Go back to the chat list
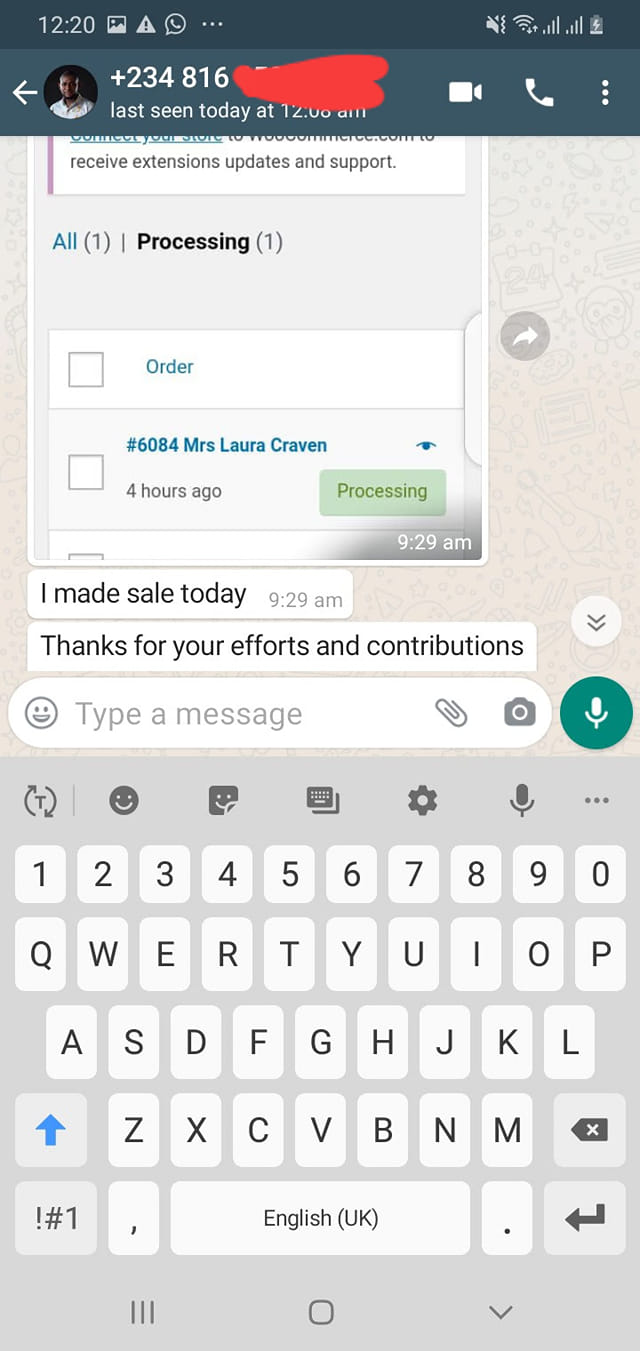 click(24, 93)
